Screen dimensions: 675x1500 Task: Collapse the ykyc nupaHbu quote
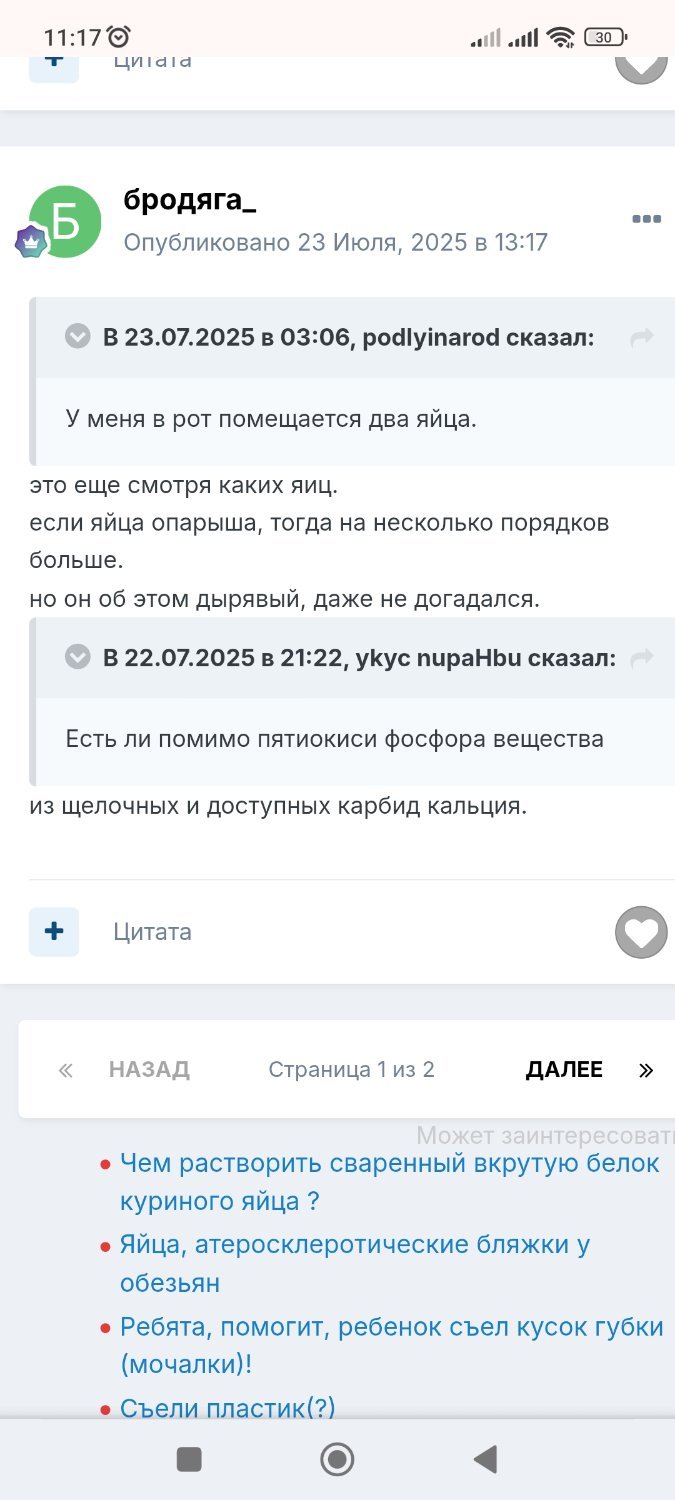pos(78,657)
